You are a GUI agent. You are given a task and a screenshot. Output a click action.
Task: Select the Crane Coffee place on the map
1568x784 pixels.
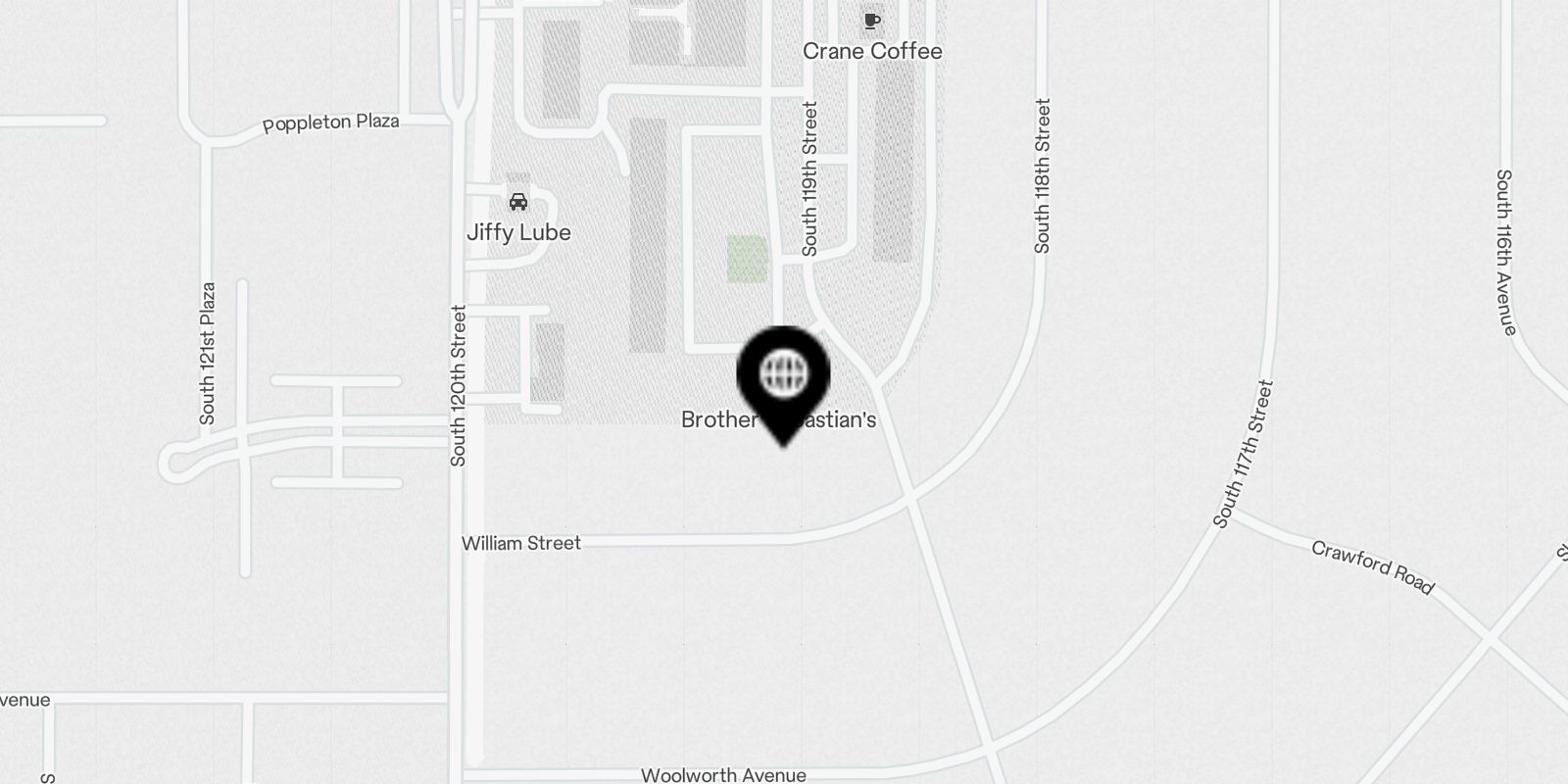871,22
